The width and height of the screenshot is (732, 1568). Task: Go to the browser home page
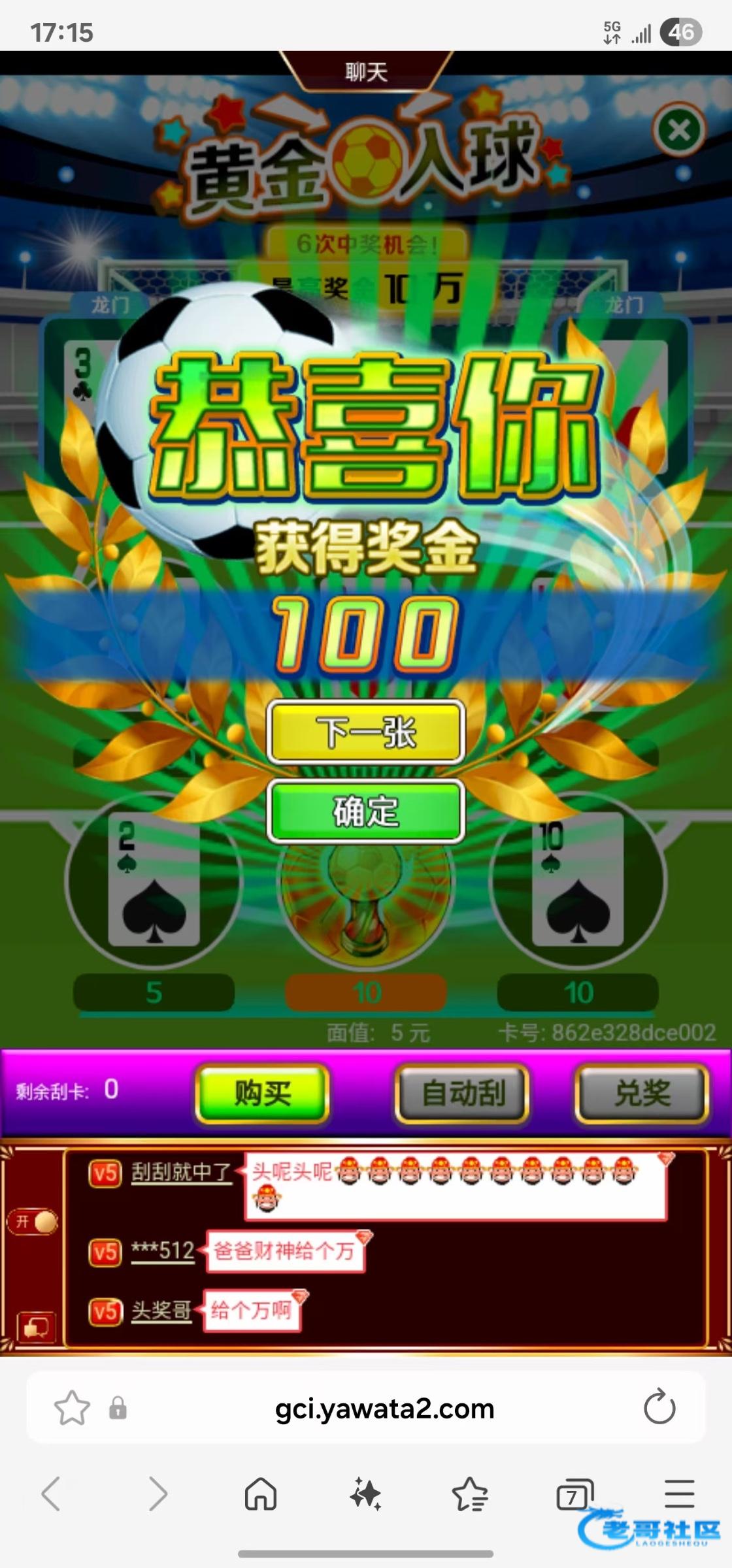click(x=261, y=1494)
